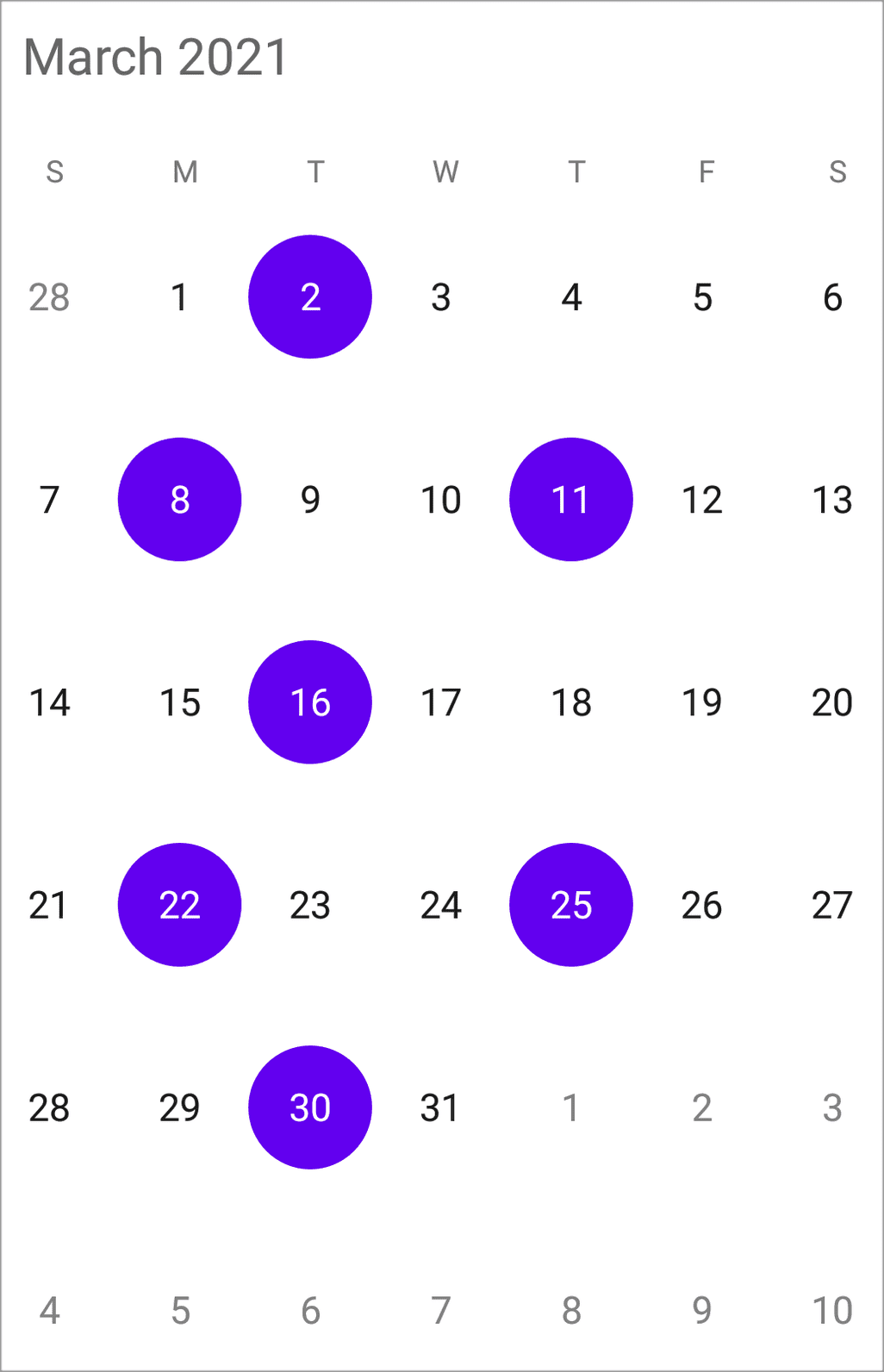Select Friday March 5

[701, 297]
